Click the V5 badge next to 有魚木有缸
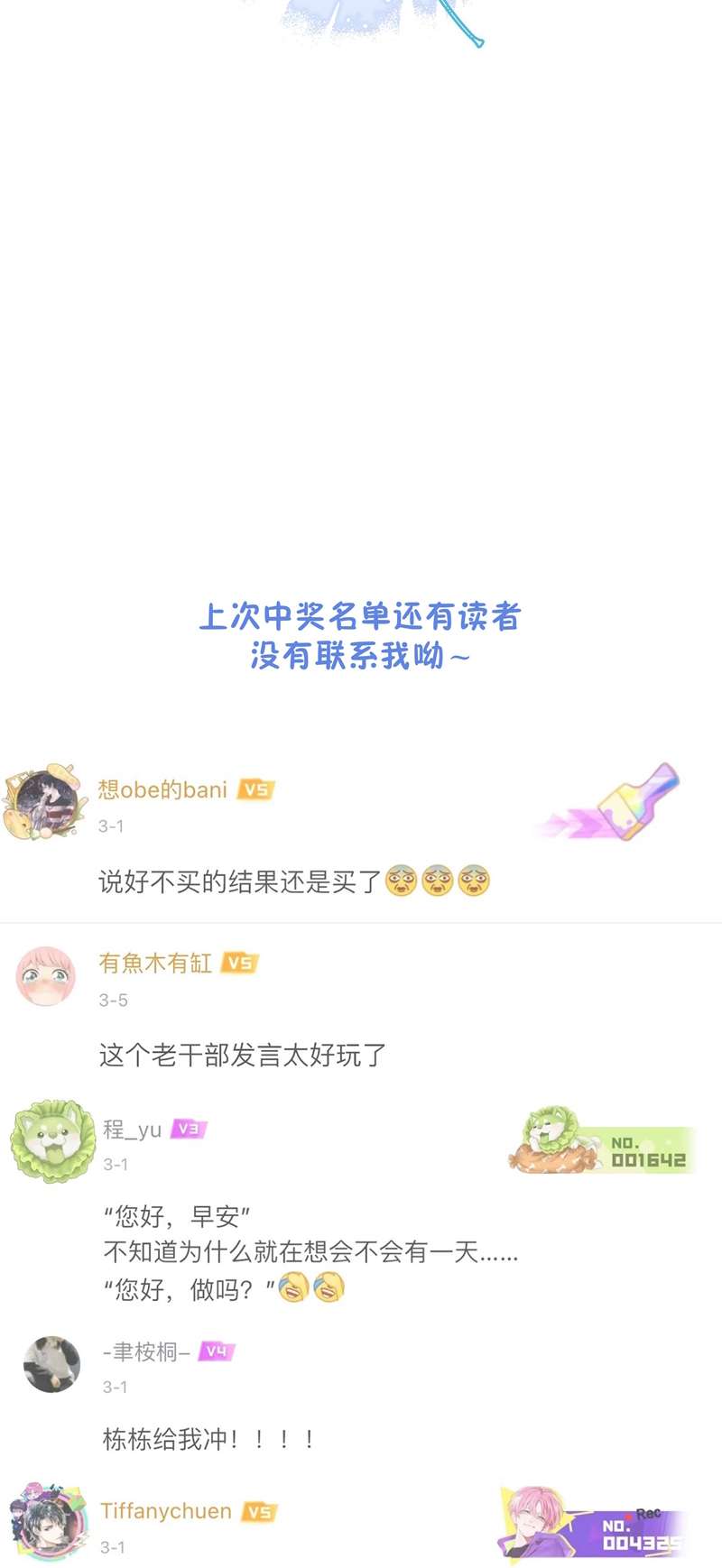The image size is (722, 1568). point(239,964)
